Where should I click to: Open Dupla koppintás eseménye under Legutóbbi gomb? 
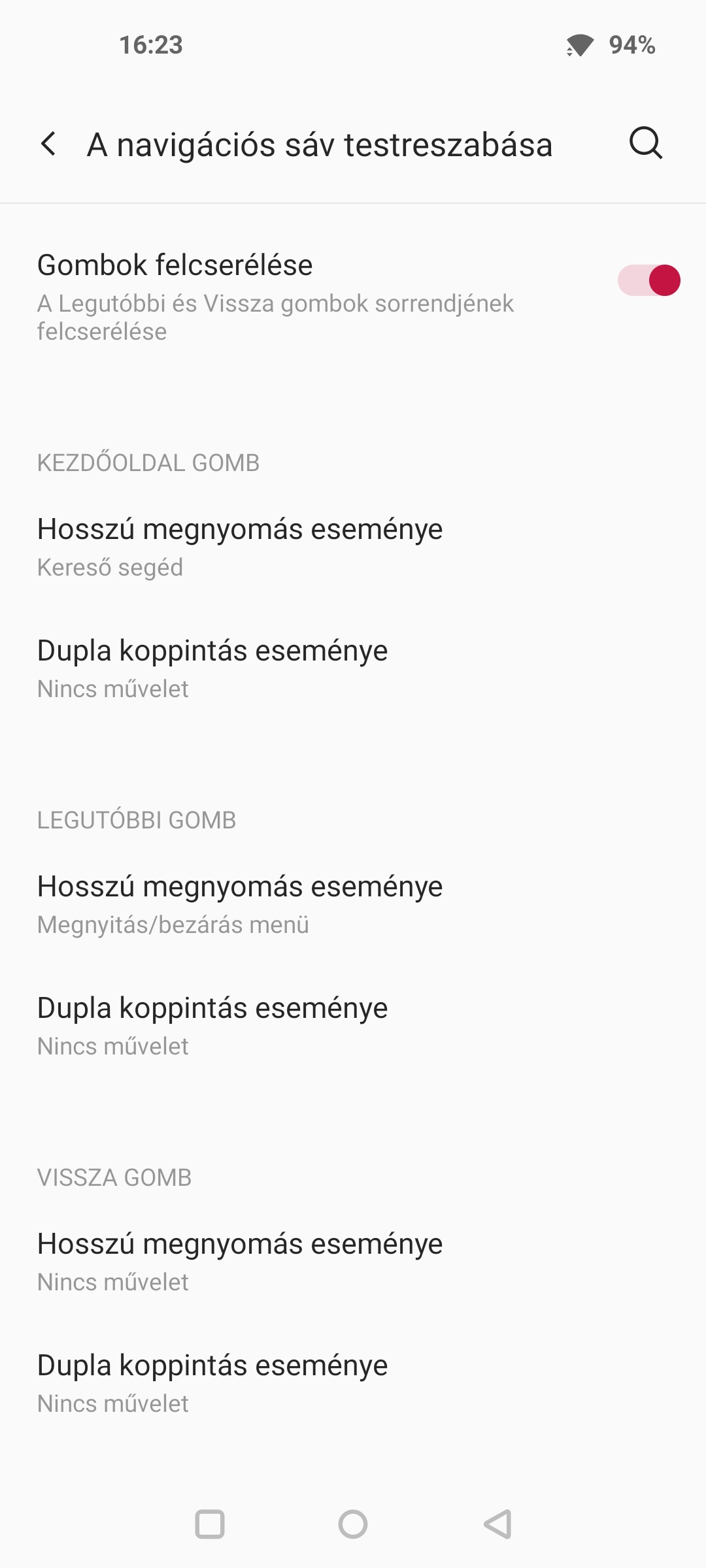point(353,1026)
